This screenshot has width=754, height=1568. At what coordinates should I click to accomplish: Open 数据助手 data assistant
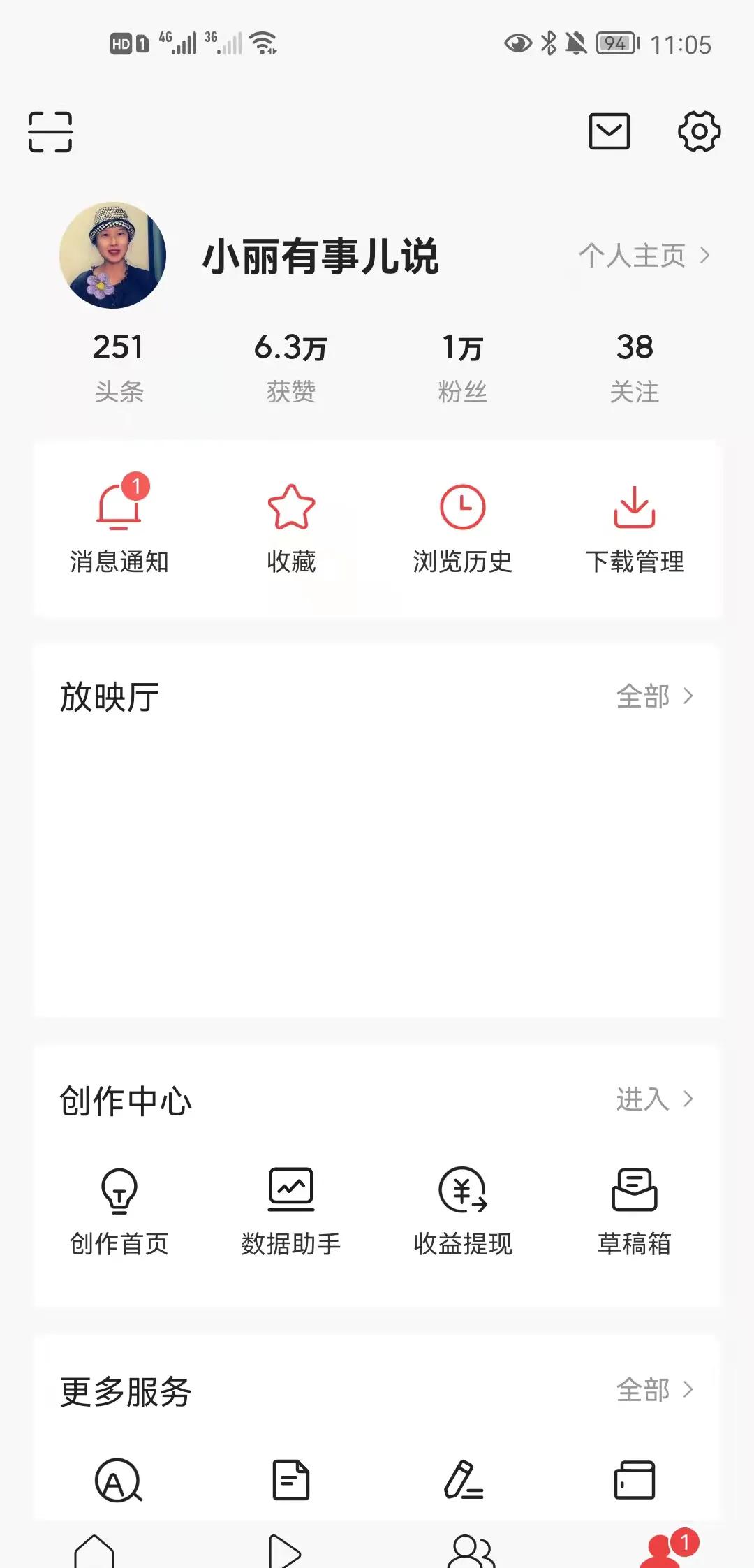coord(291,1212)
